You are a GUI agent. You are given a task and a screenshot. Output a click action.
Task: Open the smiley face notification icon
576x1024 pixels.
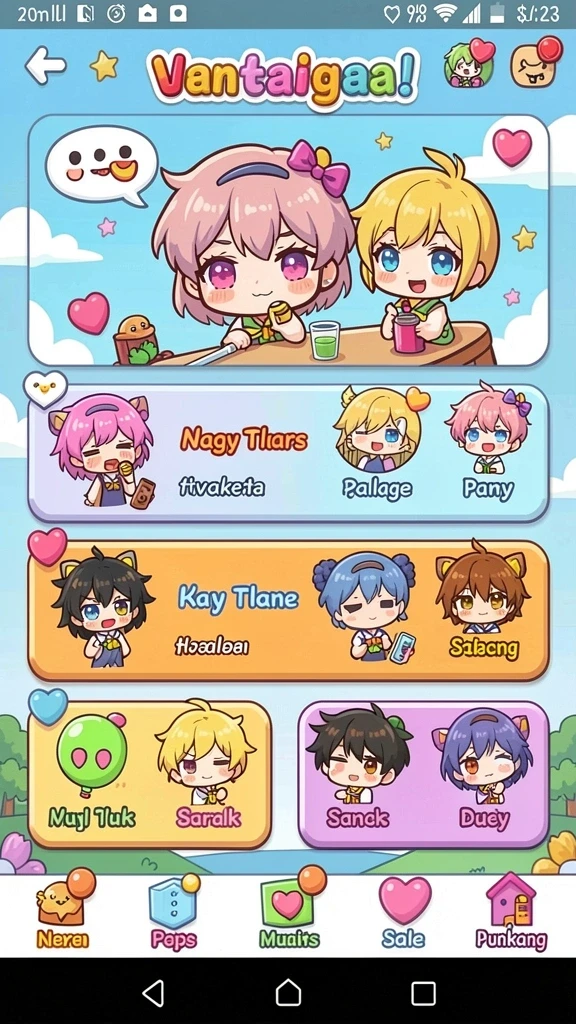pyautogui.click(x=535, y=64)
